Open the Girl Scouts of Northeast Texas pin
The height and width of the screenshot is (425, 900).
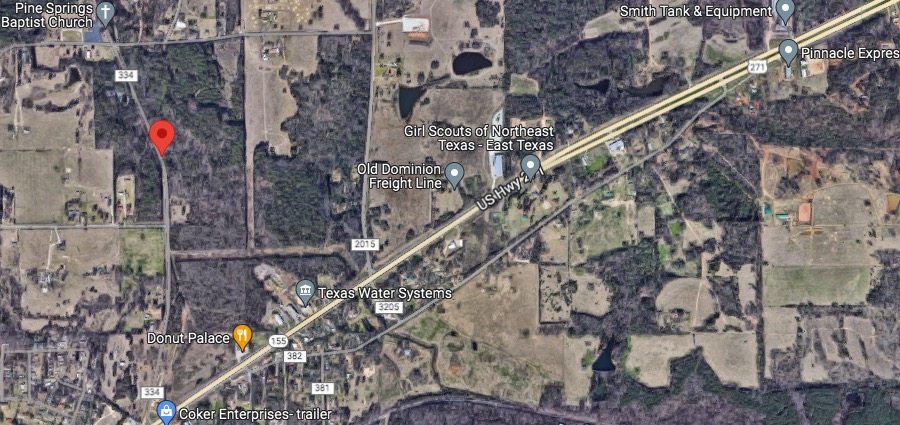531,165
